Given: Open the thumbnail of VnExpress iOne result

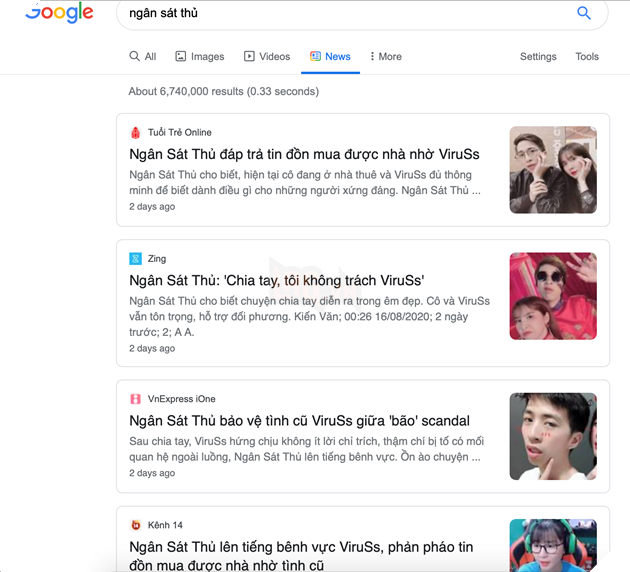Looking at the screenshot, I should [x=553, y=436].
